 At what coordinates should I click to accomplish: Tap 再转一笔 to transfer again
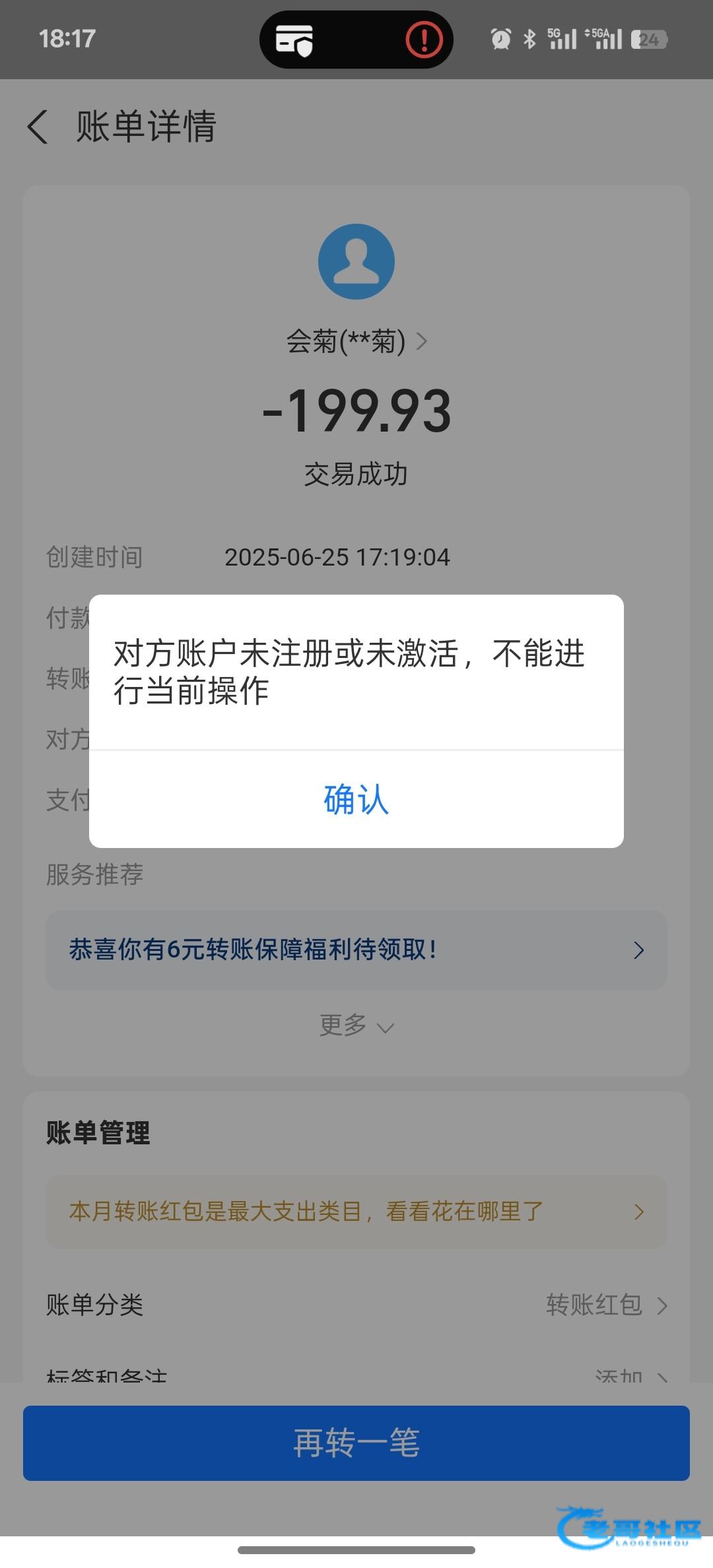pos(356,1443)
